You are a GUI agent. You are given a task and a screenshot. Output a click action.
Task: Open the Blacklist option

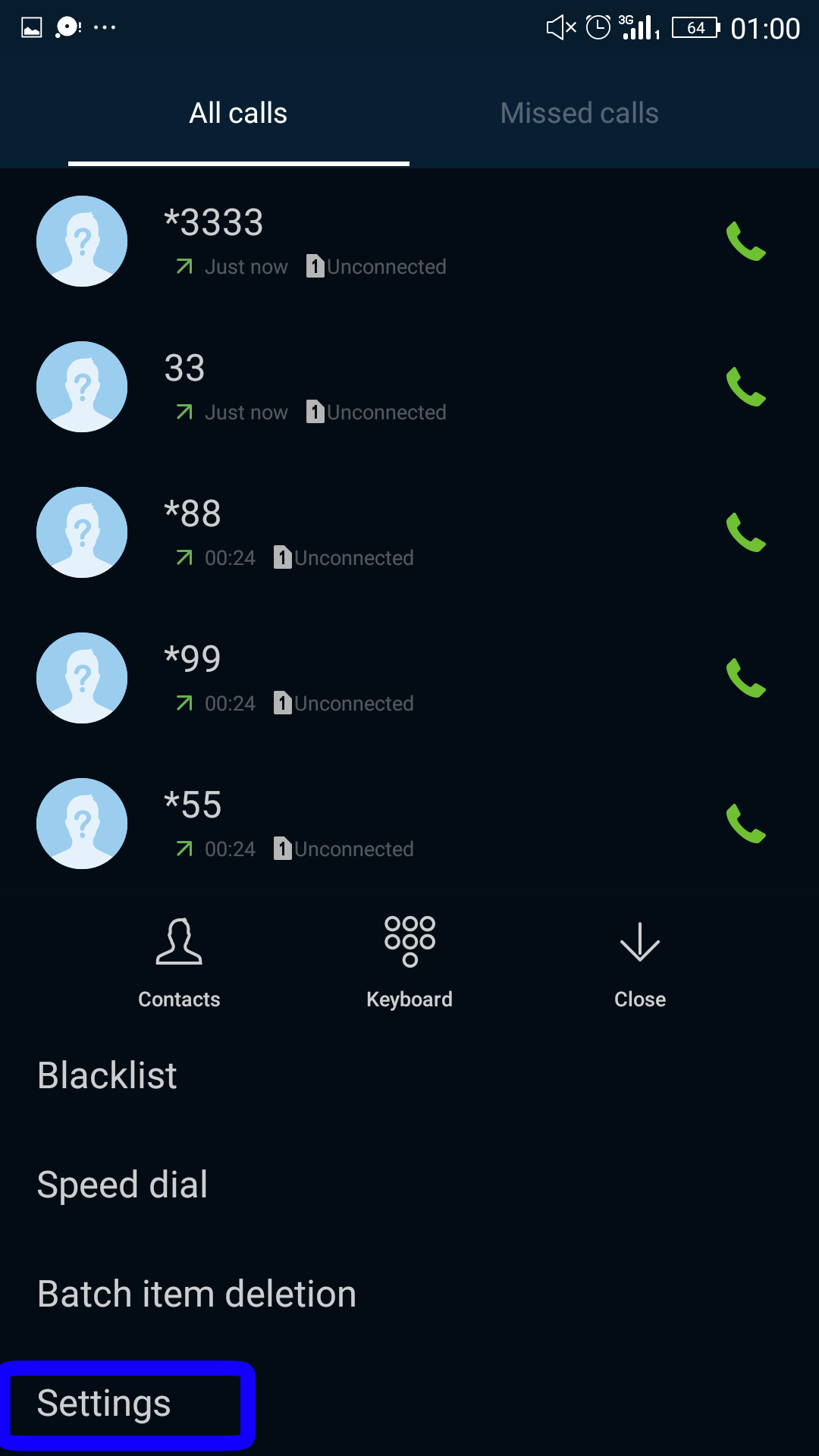point(409,1075)
